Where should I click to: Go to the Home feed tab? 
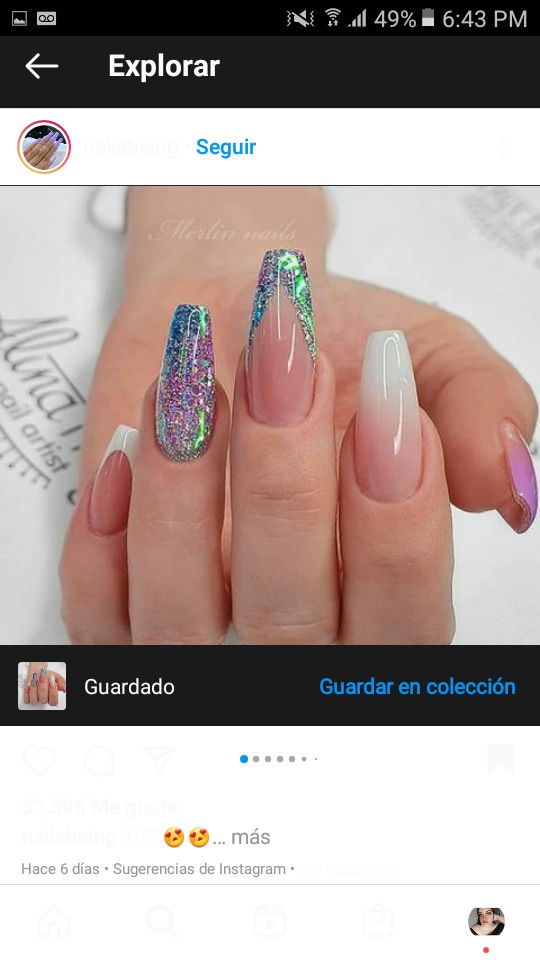coord(54,922)
